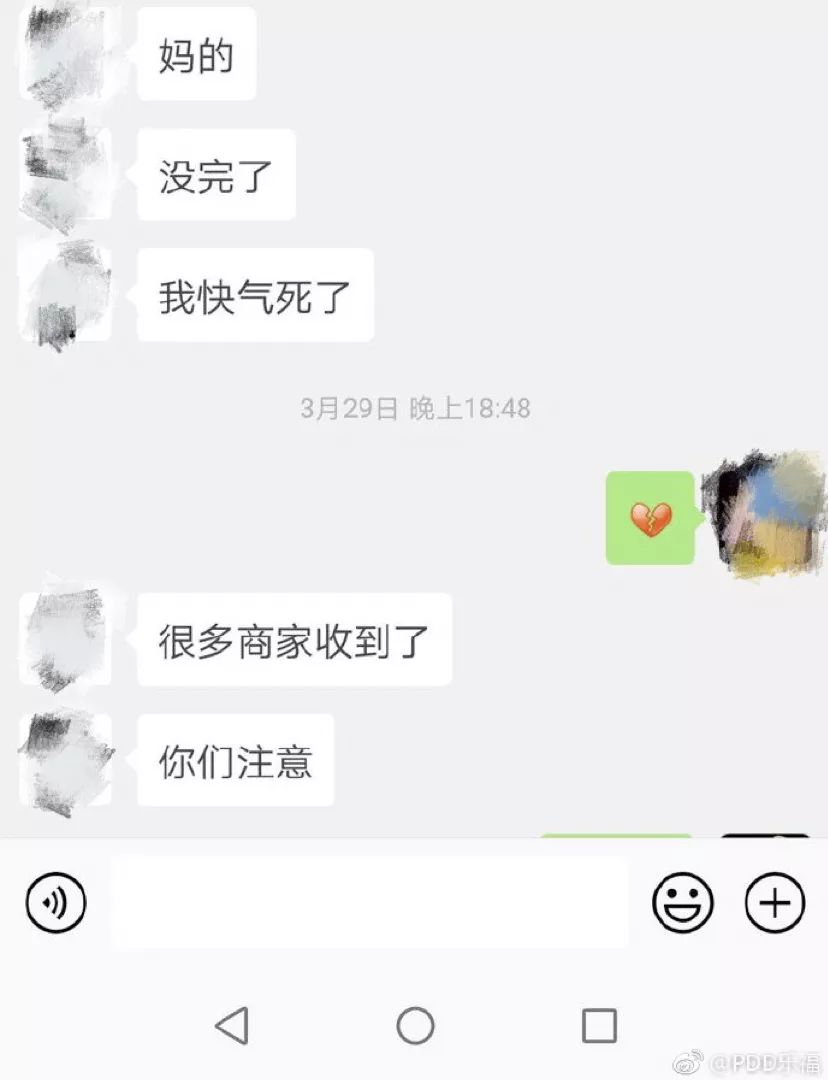The height and width of the screenshot is (1080, 828).
Task: Tap the 很多商家收到了 message bubble
Action: (294, 640)
